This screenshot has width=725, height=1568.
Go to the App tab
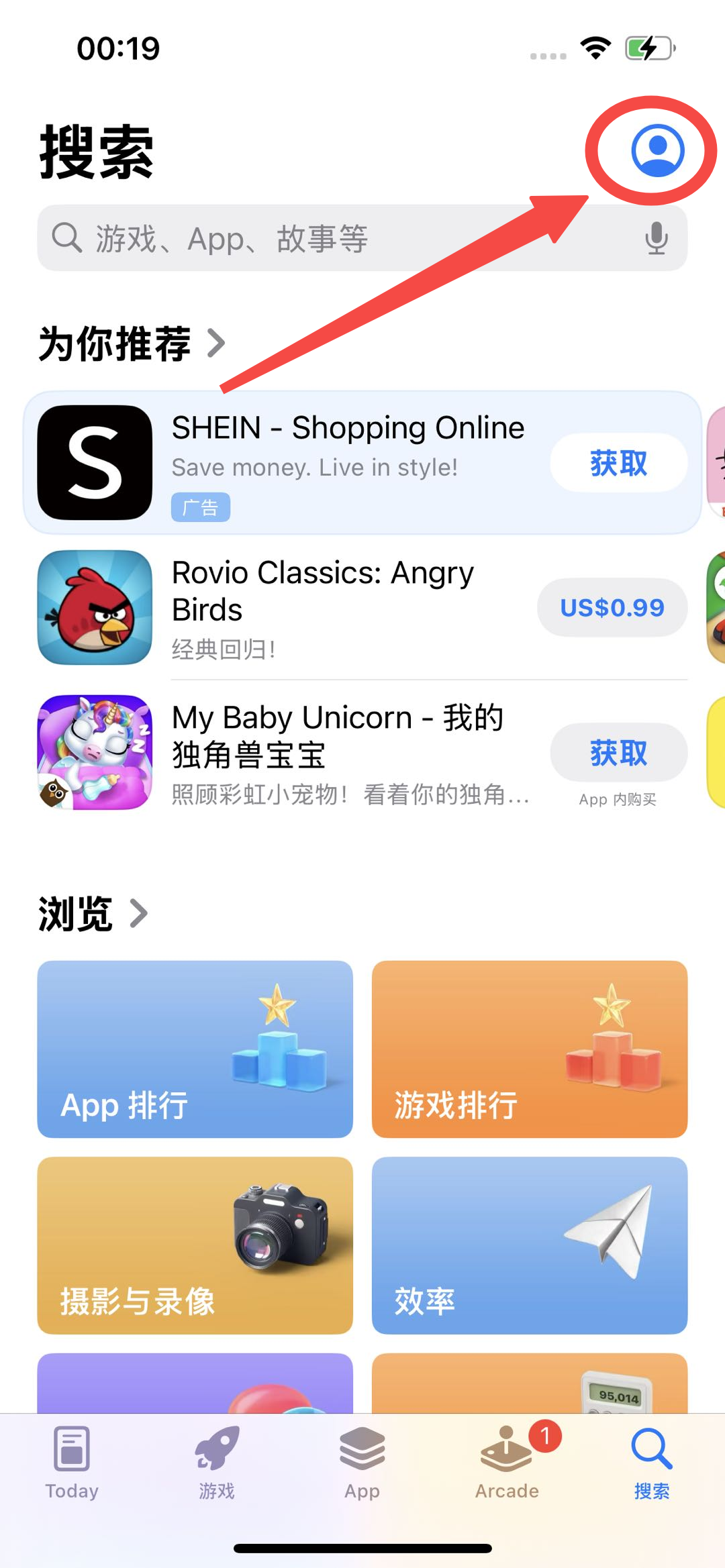[362, 1463]
